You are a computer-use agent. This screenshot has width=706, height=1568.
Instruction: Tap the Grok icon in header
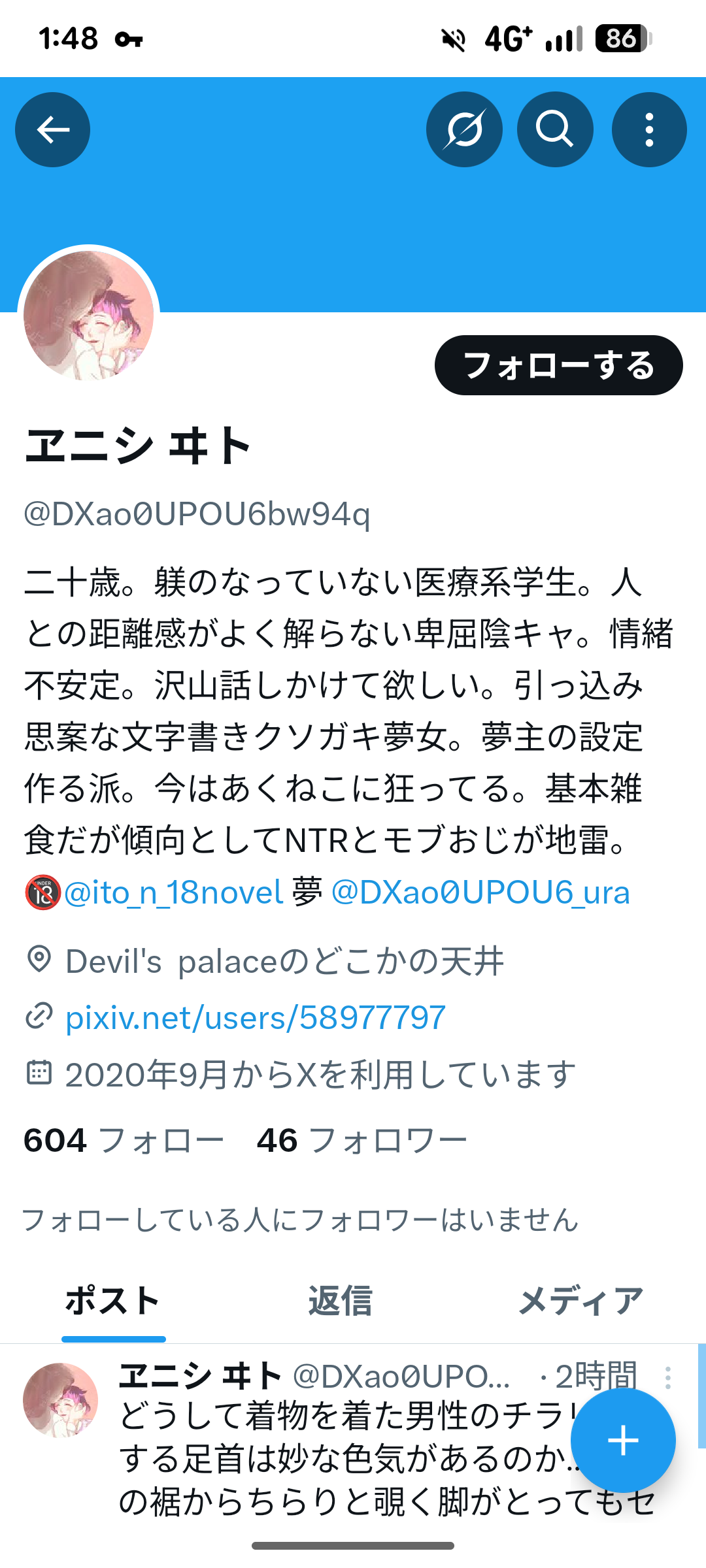(464, 129)
